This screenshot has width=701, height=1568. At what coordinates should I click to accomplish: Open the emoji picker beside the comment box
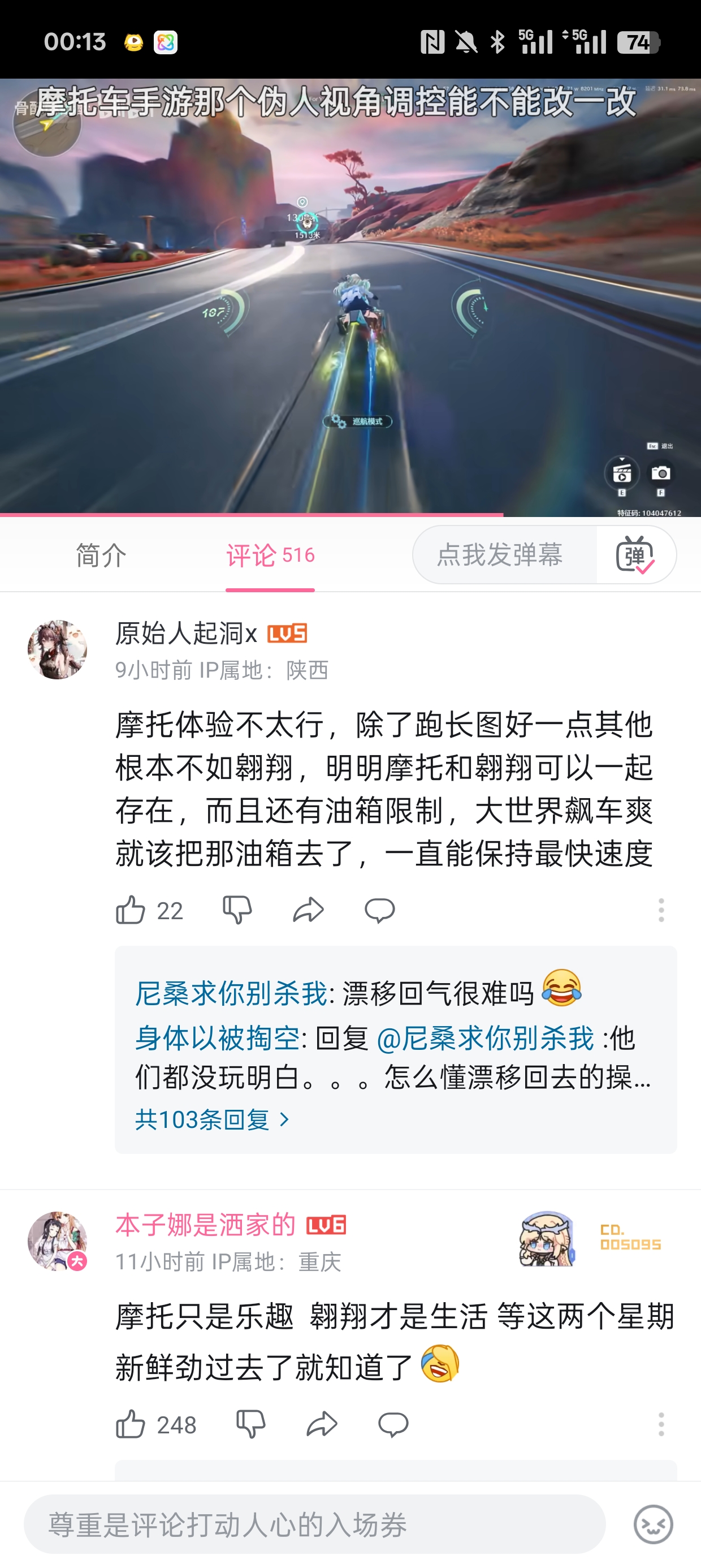(x=653, y=1524)
